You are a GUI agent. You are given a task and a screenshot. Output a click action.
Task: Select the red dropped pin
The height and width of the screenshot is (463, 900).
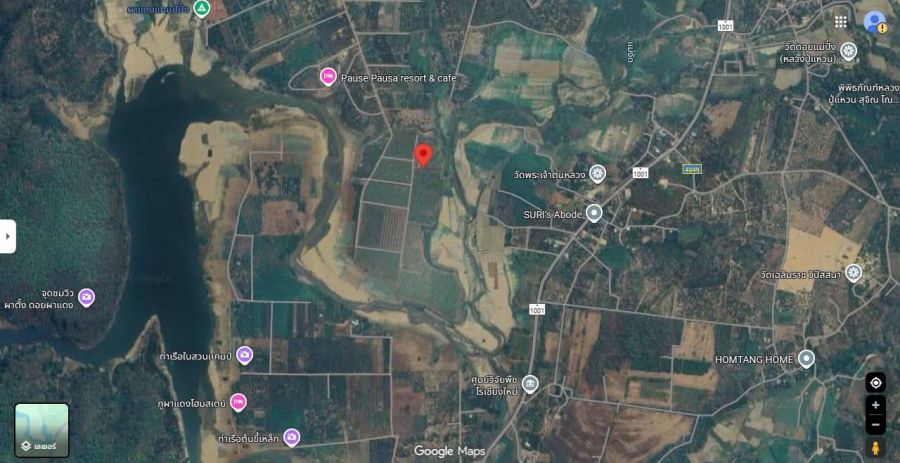pos(423,155)
